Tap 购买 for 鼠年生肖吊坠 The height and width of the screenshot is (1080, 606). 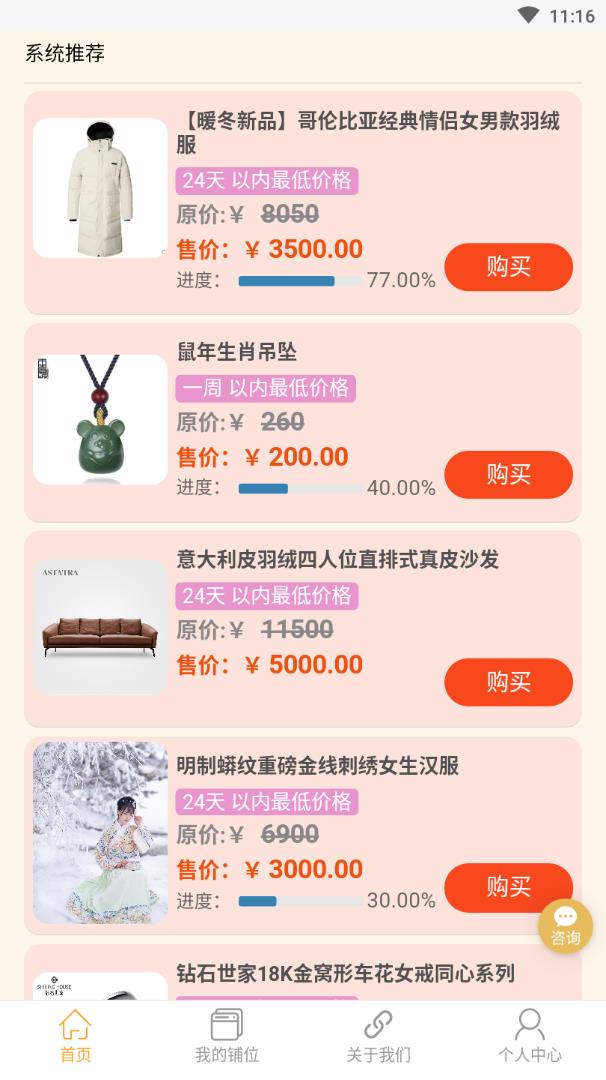tap(508, 474)
